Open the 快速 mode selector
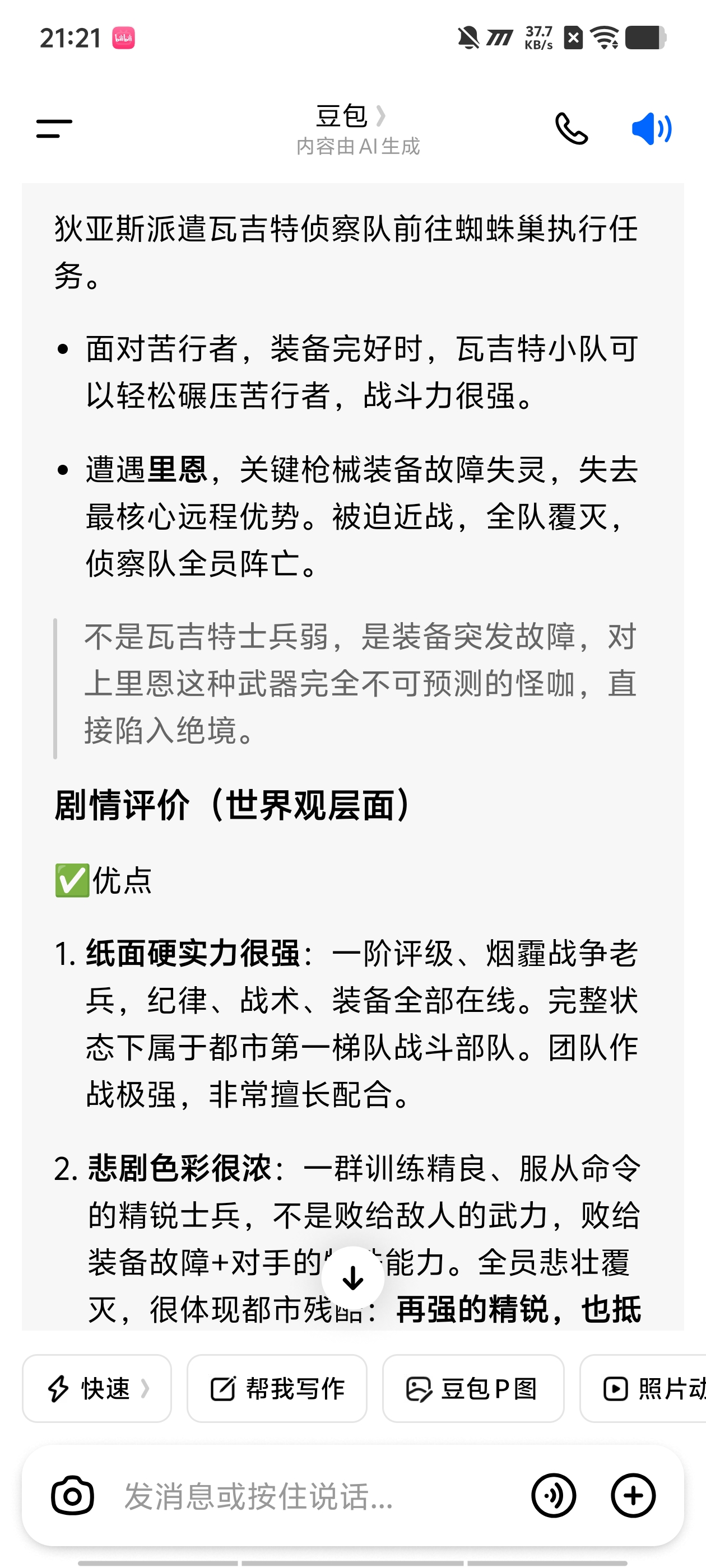This screenshot has height=1568, width=706. 97,1388
